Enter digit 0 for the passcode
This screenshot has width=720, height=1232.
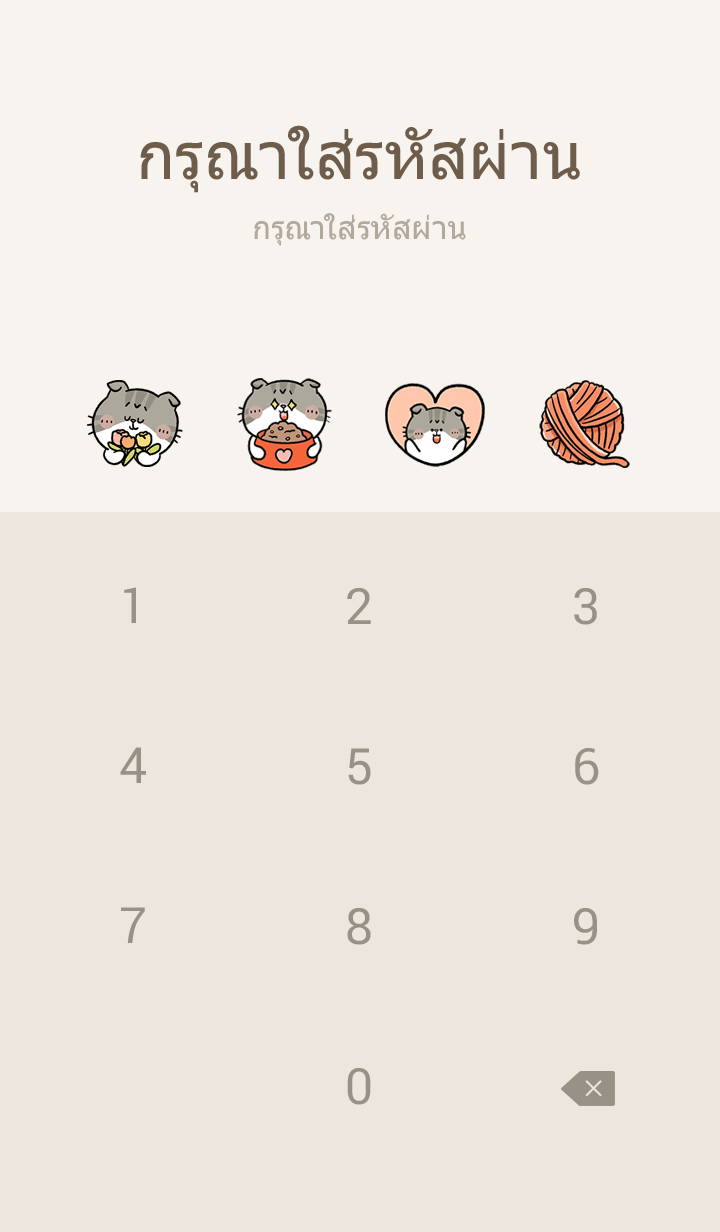[359, 1086]
